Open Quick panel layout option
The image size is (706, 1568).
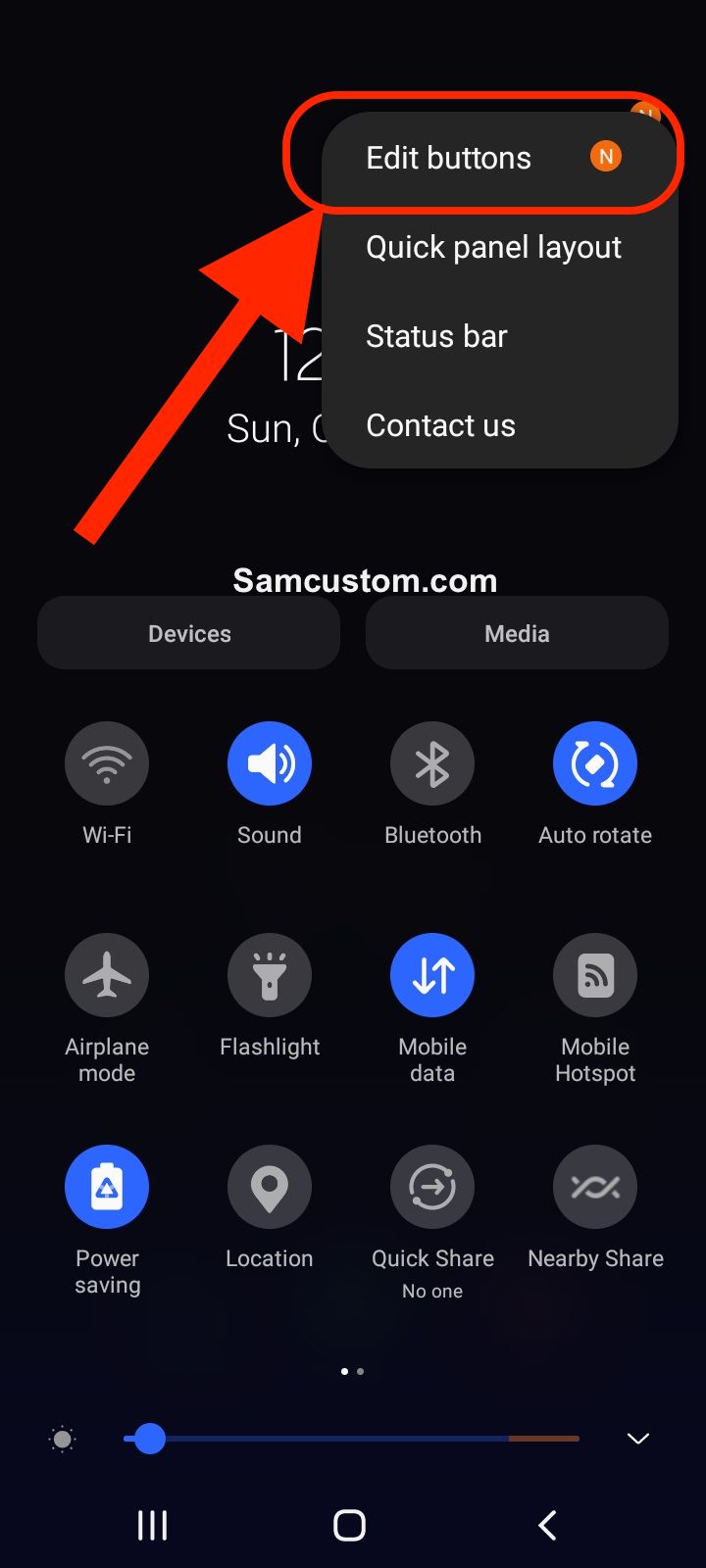tap(493, 247)
